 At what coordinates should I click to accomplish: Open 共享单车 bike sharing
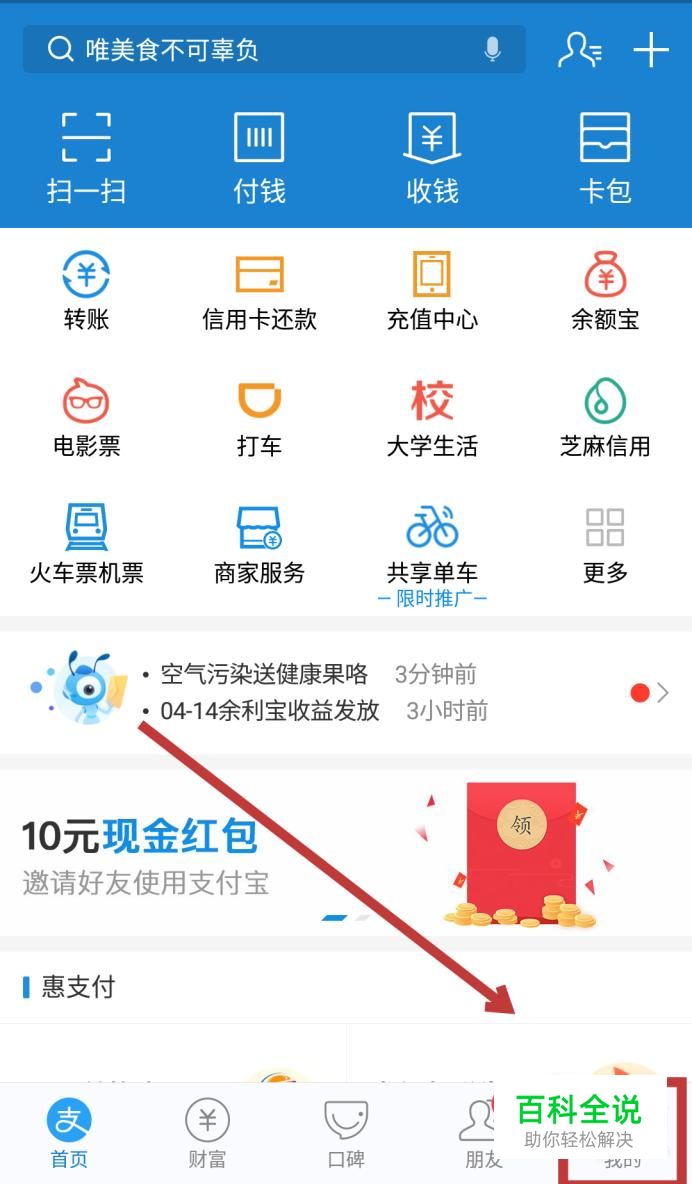pos(432,545)
